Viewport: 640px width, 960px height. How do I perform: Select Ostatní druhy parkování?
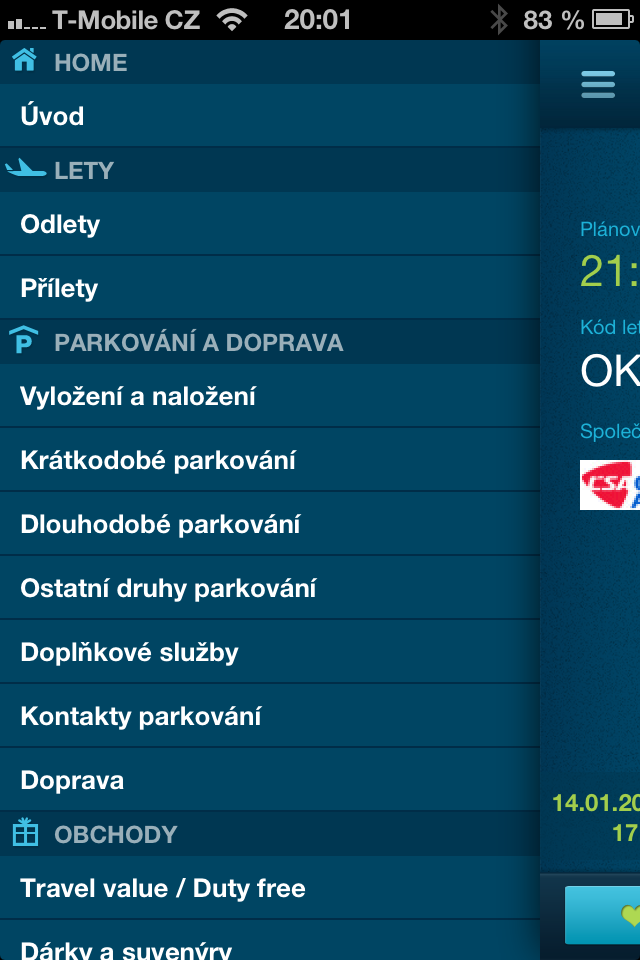pos(270,588)
